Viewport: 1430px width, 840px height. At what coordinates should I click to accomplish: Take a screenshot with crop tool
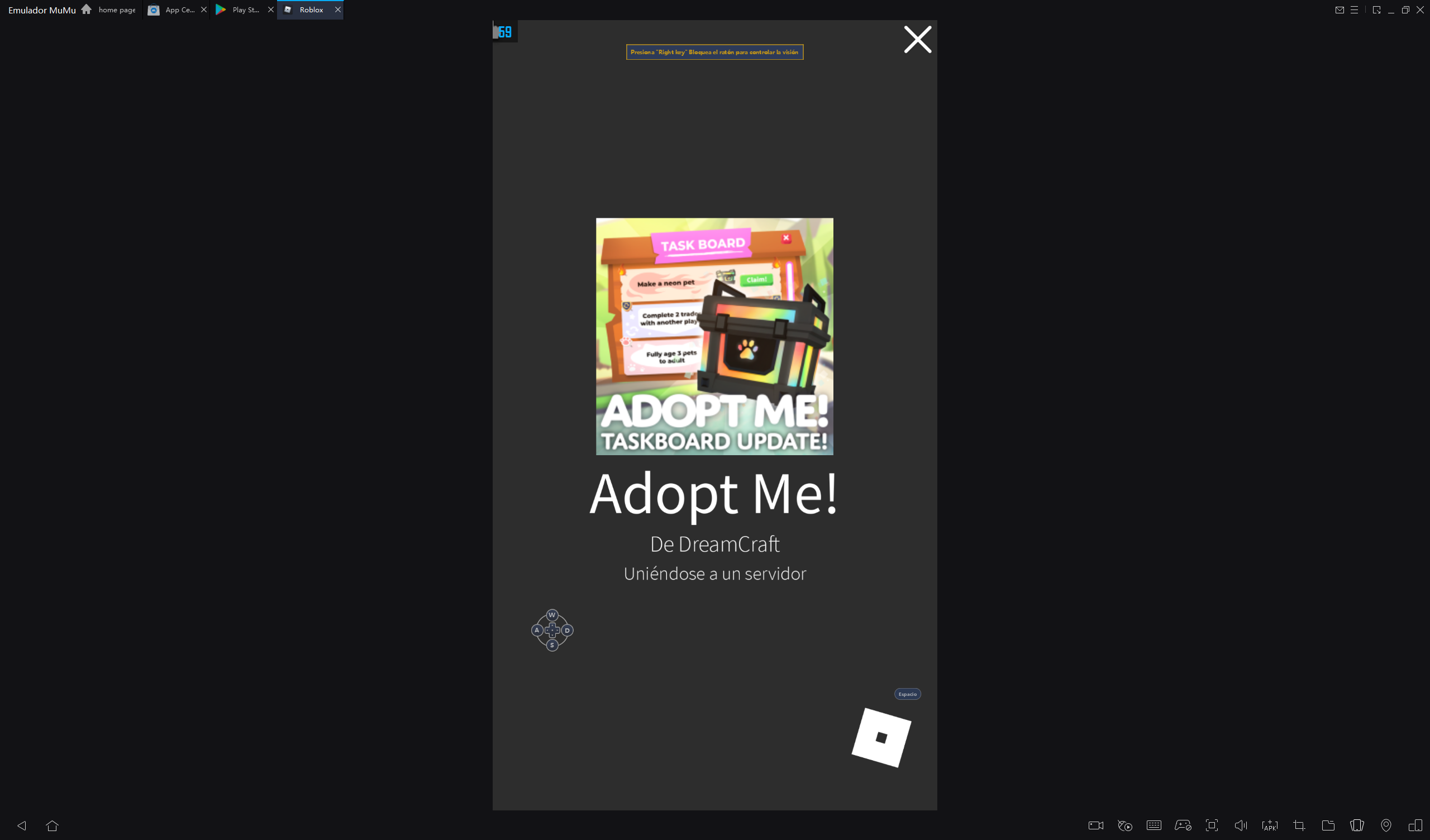pyautogui.click(x=1299, y=825)
